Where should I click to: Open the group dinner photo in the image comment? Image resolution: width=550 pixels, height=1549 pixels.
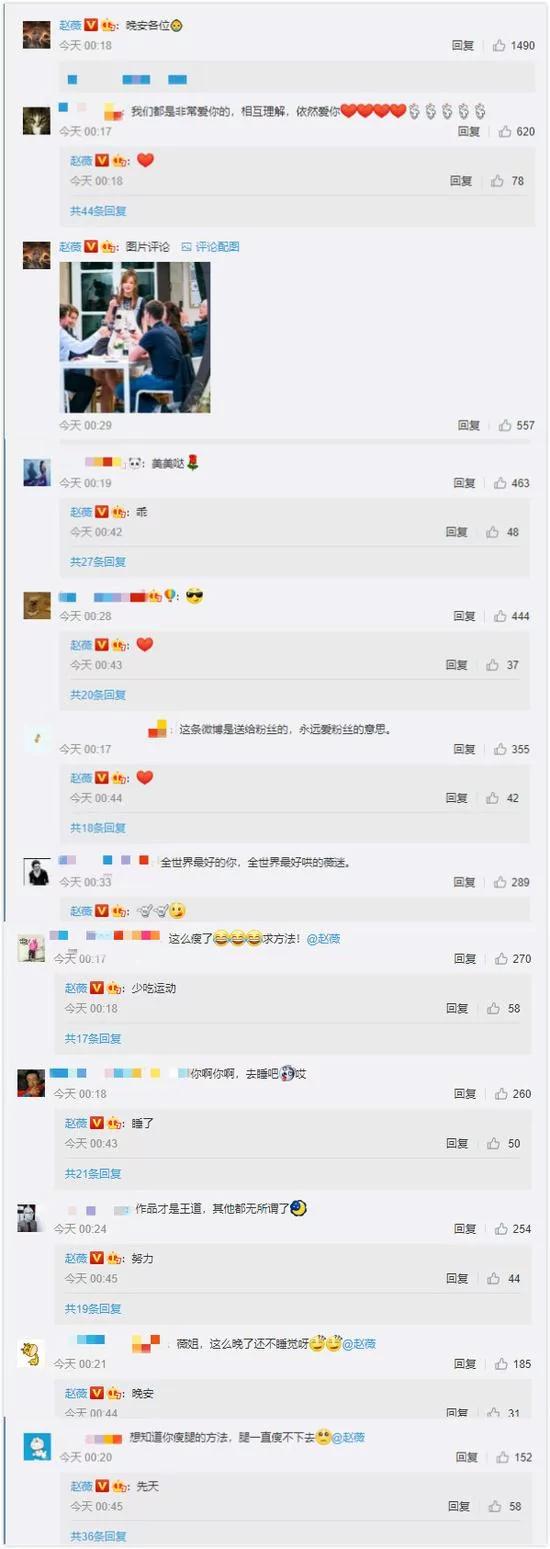pyautogui.click(x=135, y=337)
